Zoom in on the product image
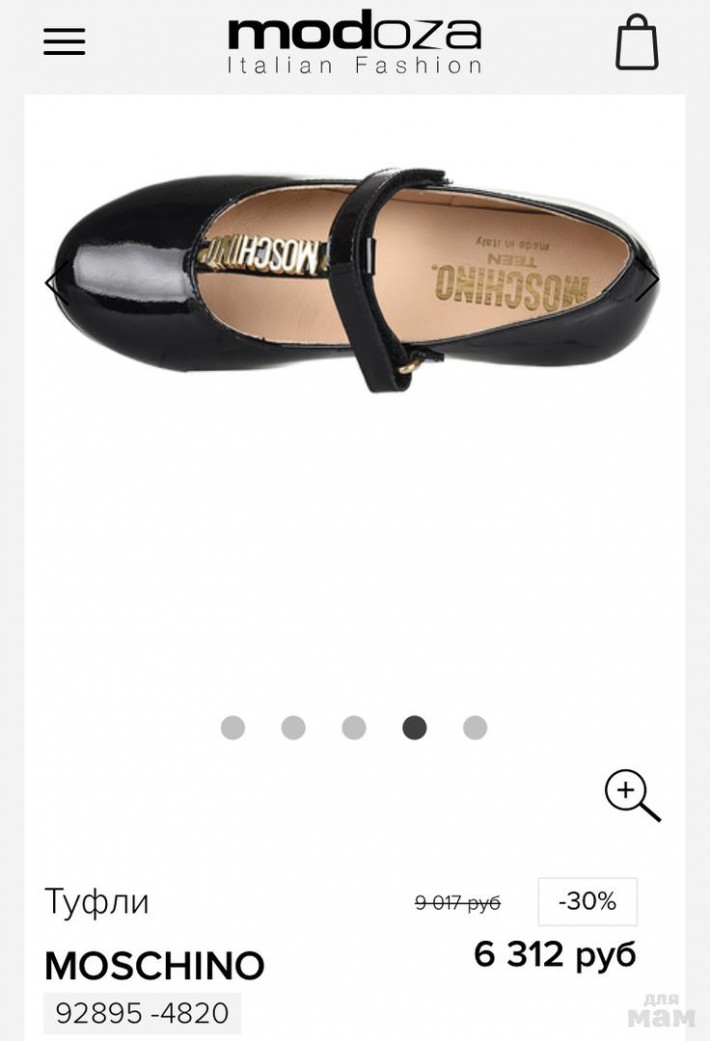The height and width of the screenshot is (1041, 710). tap(632, 796)
